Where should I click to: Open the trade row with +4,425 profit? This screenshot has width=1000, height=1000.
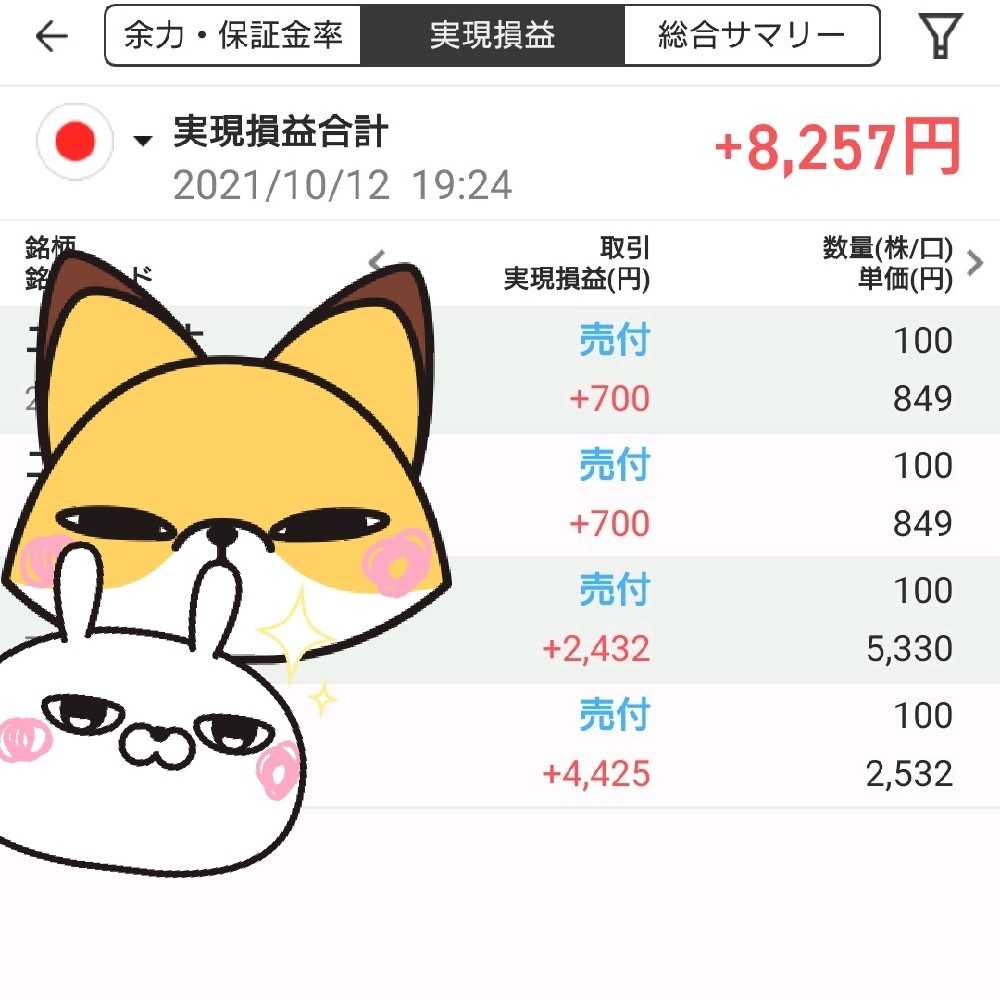coord(700,745)
